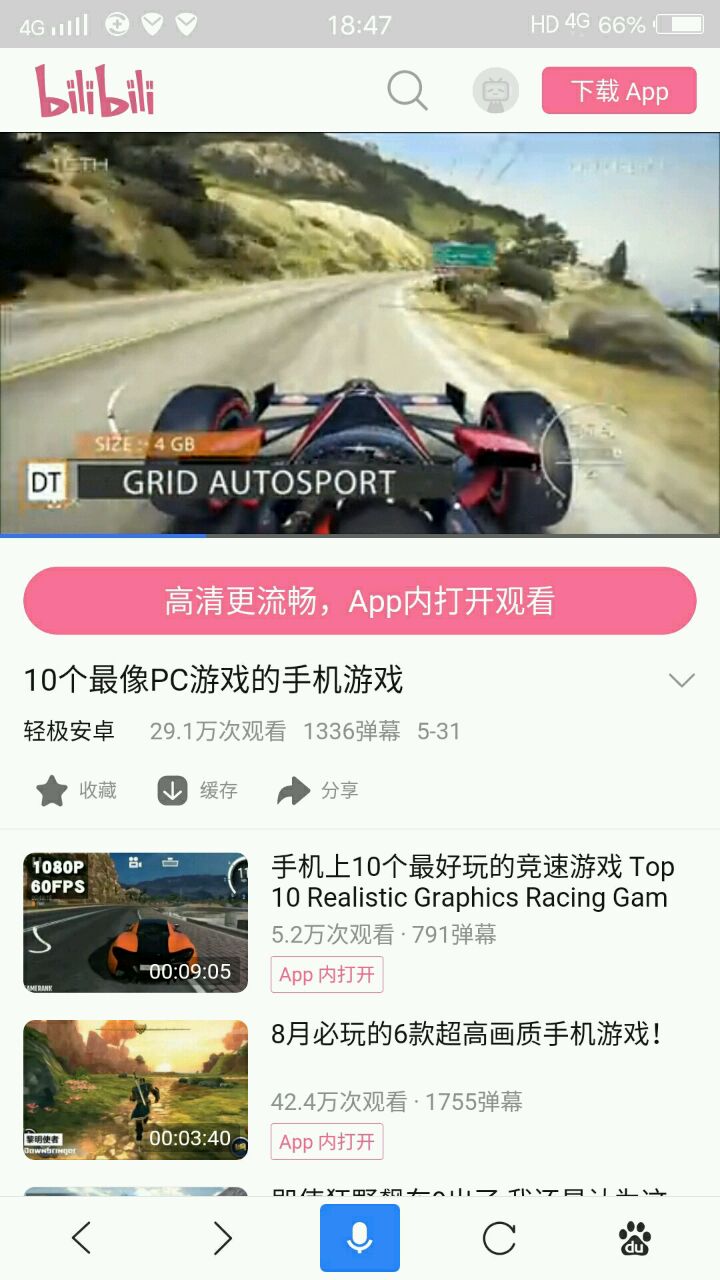Open the 8月必玩的6款超高画质手机游戏 video
The height and width of the screenshot is (1280, 720).
[x=466, y=1034]
